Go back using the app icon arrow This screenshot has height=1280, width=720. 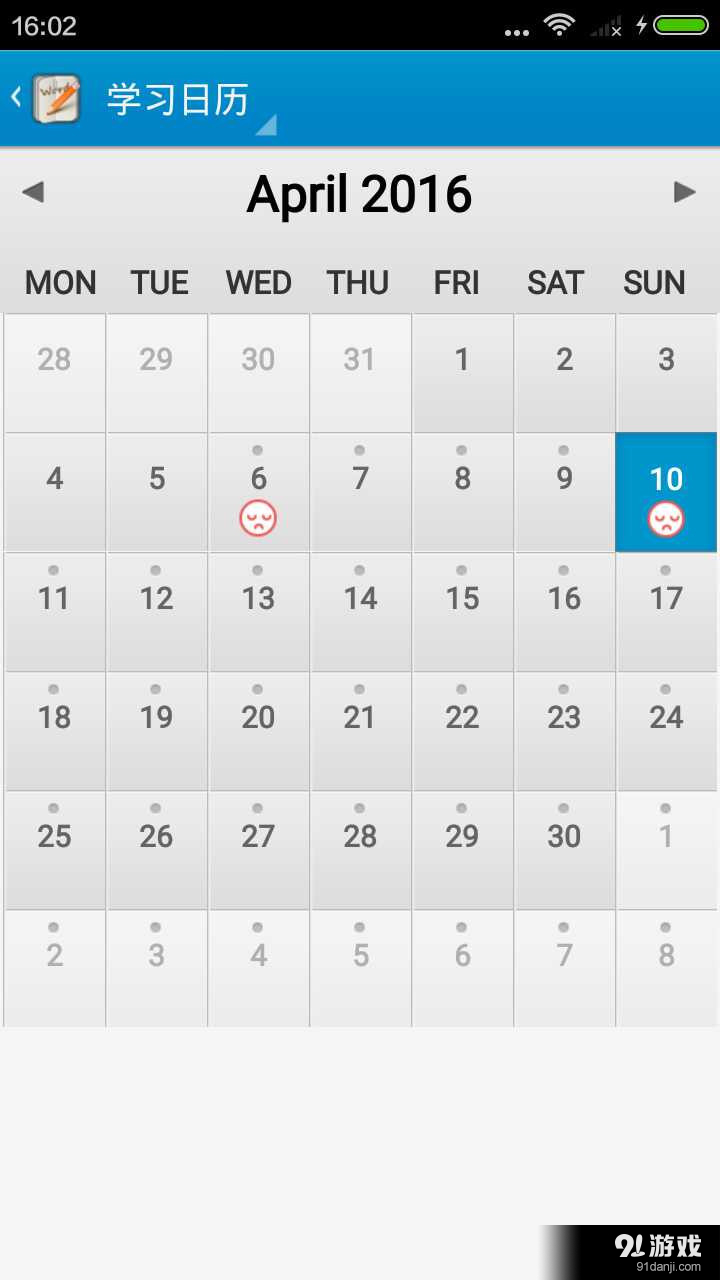pos(44,98)
